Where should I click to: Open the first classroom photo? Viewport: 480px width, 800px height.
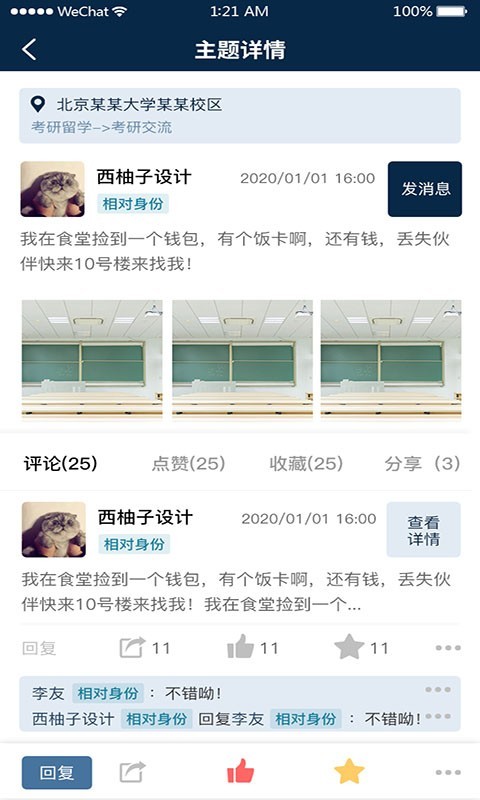click(x=92, y=360)
